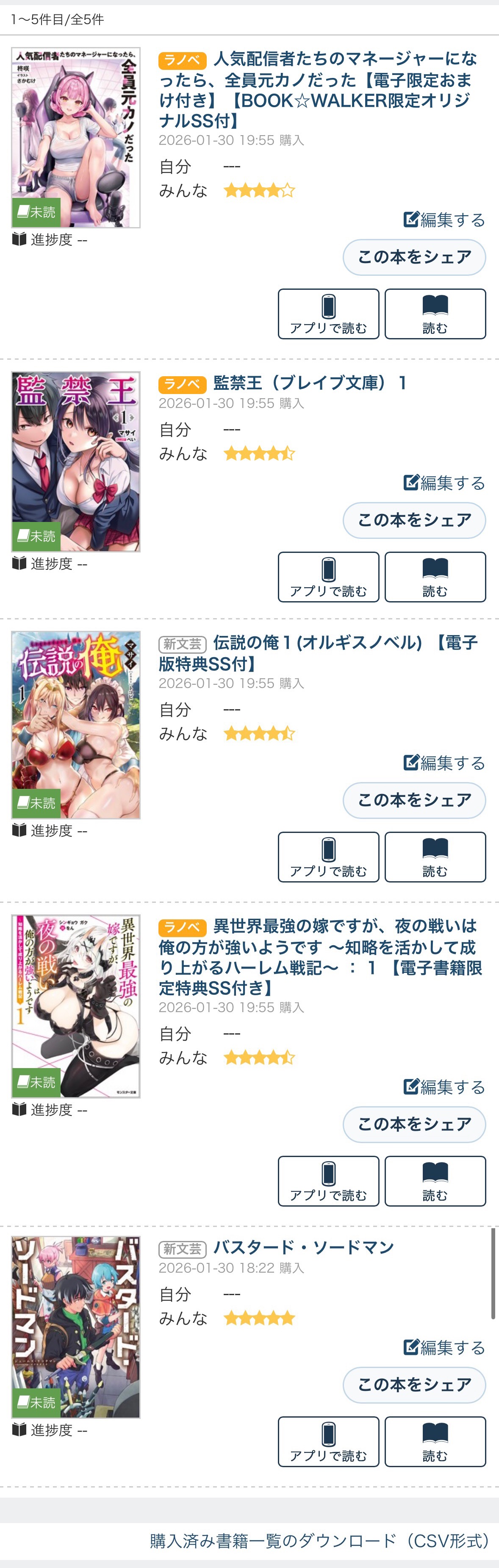
Task: Read the 人気配信者たち book in the app
Action: click(x=329, y=314)
